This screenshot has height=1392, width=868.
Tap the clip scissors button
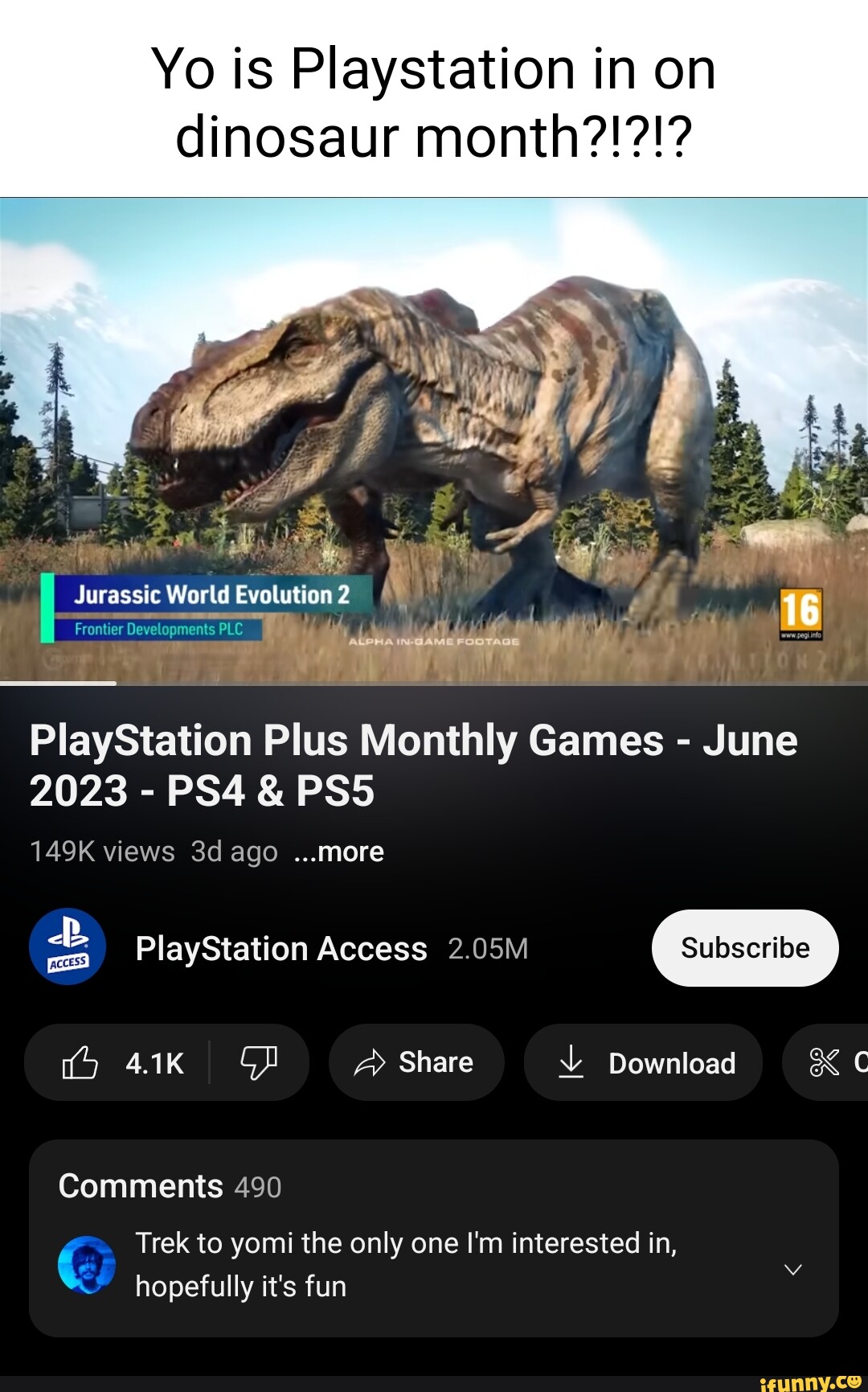pos(825,1062)
